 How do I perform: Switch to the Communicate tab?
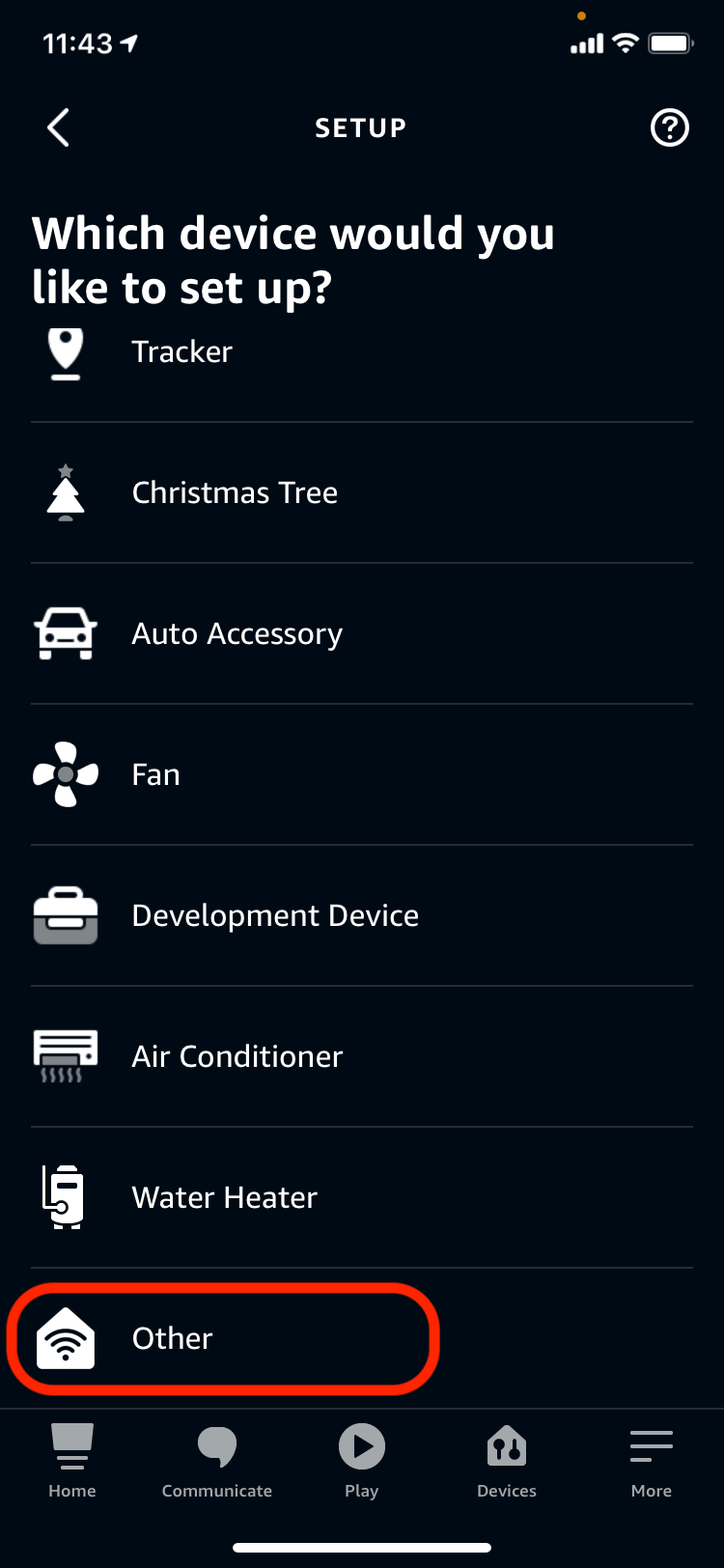216,1460
